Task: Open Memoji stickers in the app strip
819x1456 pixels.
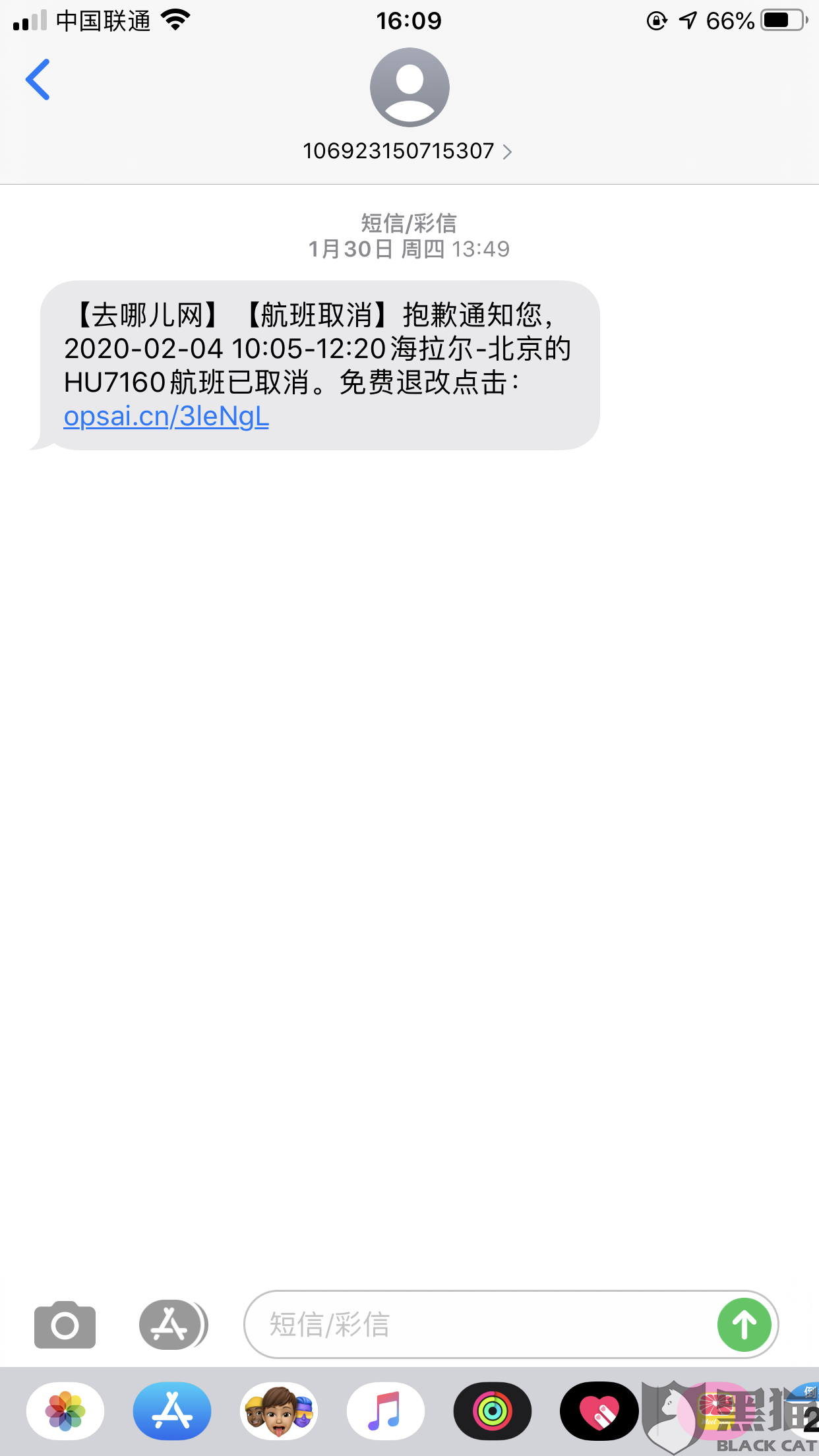Action: coord(279,1411)
